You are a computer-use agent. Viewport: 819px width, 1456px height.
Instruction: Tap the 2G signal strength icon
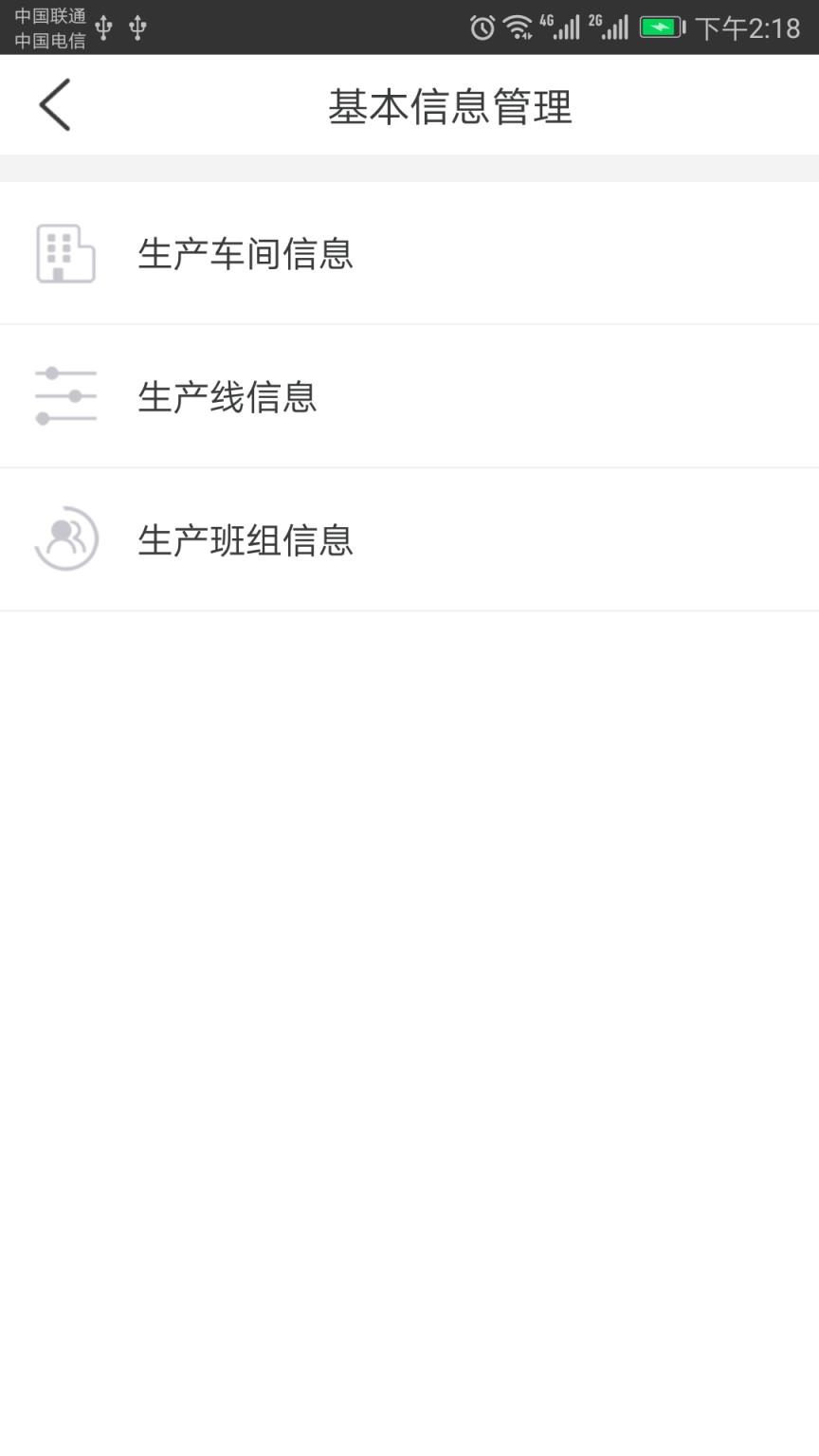click(612, 27)
